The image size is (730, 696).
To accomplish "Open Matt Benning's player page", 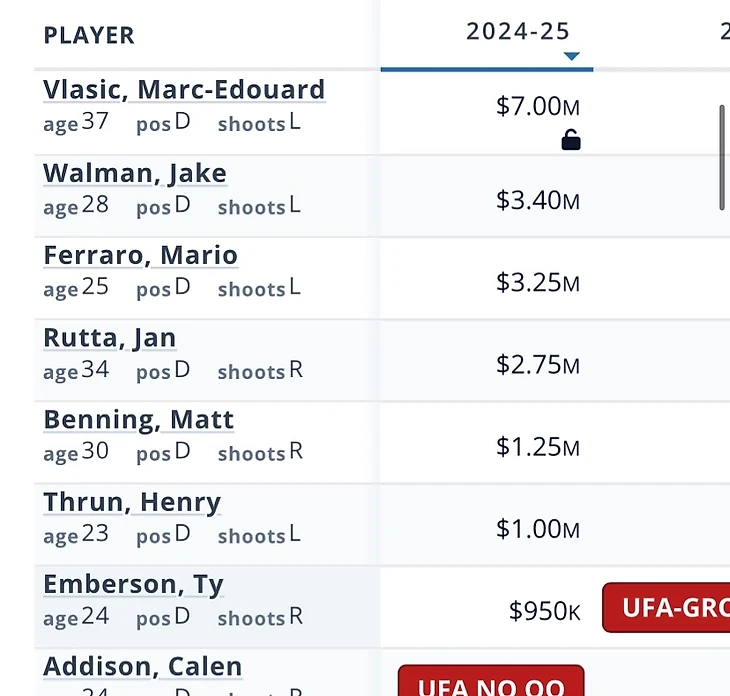I will point(138,420).
